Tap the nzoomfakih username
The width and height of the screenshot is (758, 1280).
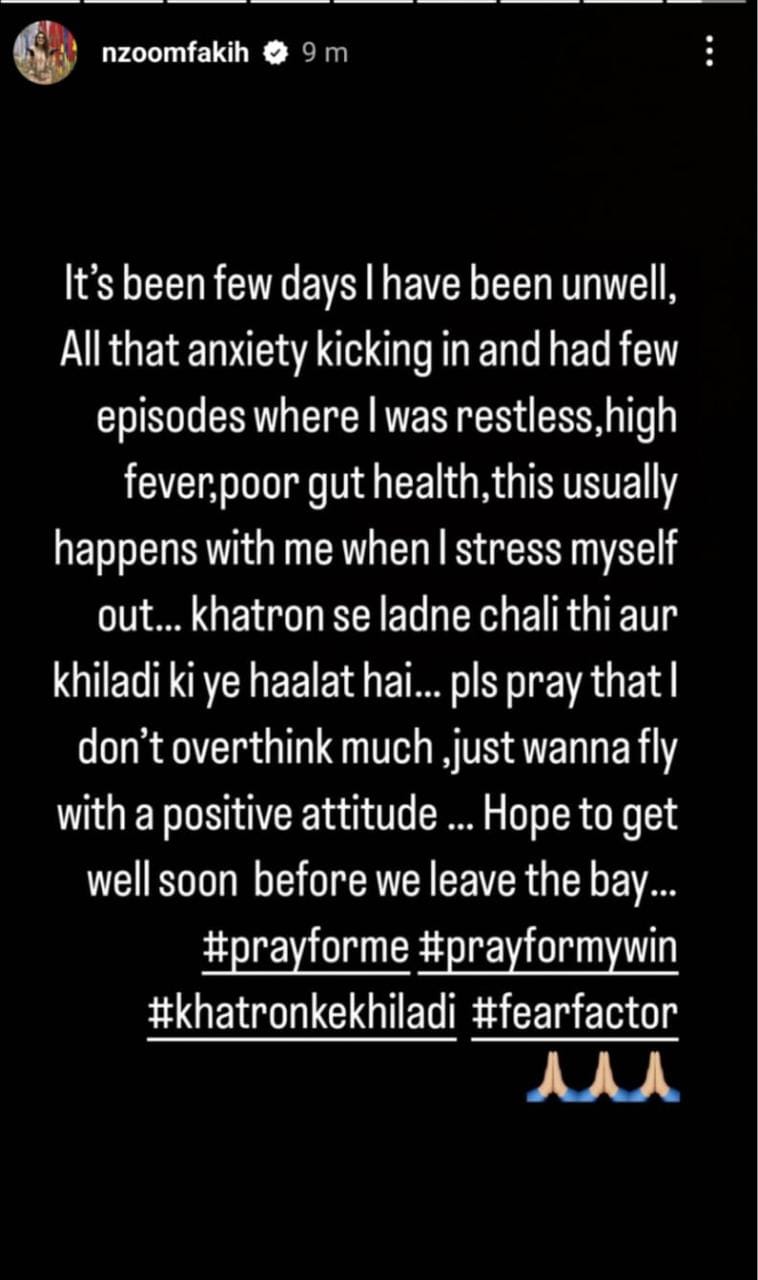click(x=180, y=53)
